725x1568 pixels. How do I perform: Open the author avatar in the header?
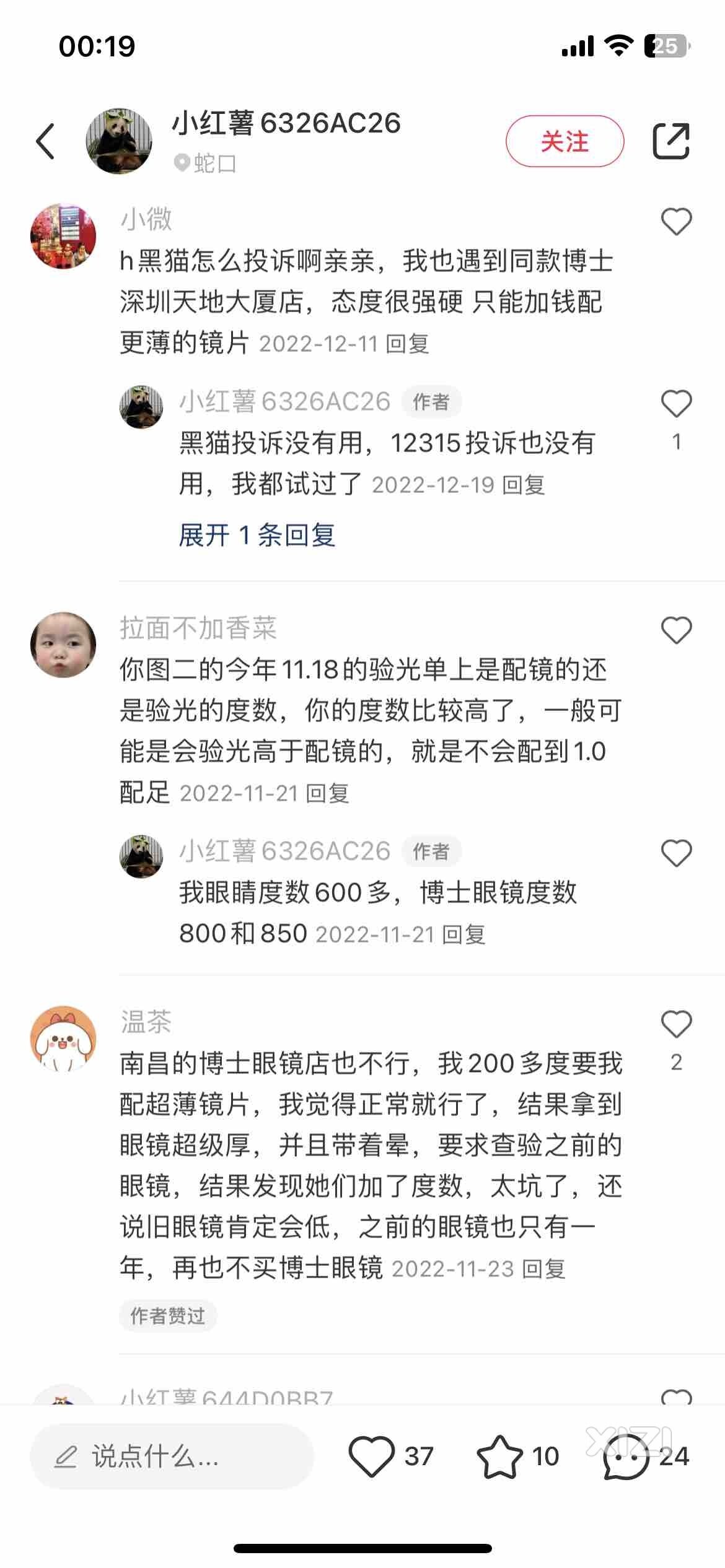pos(119,141)
